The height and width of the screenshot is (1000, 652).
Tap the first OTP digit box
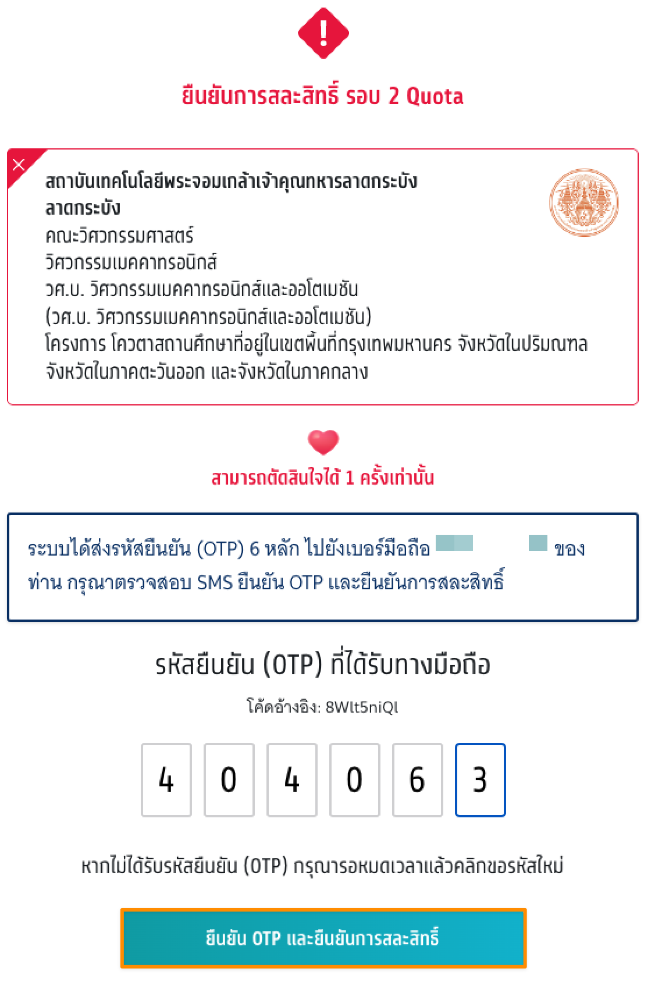[166, 780]
